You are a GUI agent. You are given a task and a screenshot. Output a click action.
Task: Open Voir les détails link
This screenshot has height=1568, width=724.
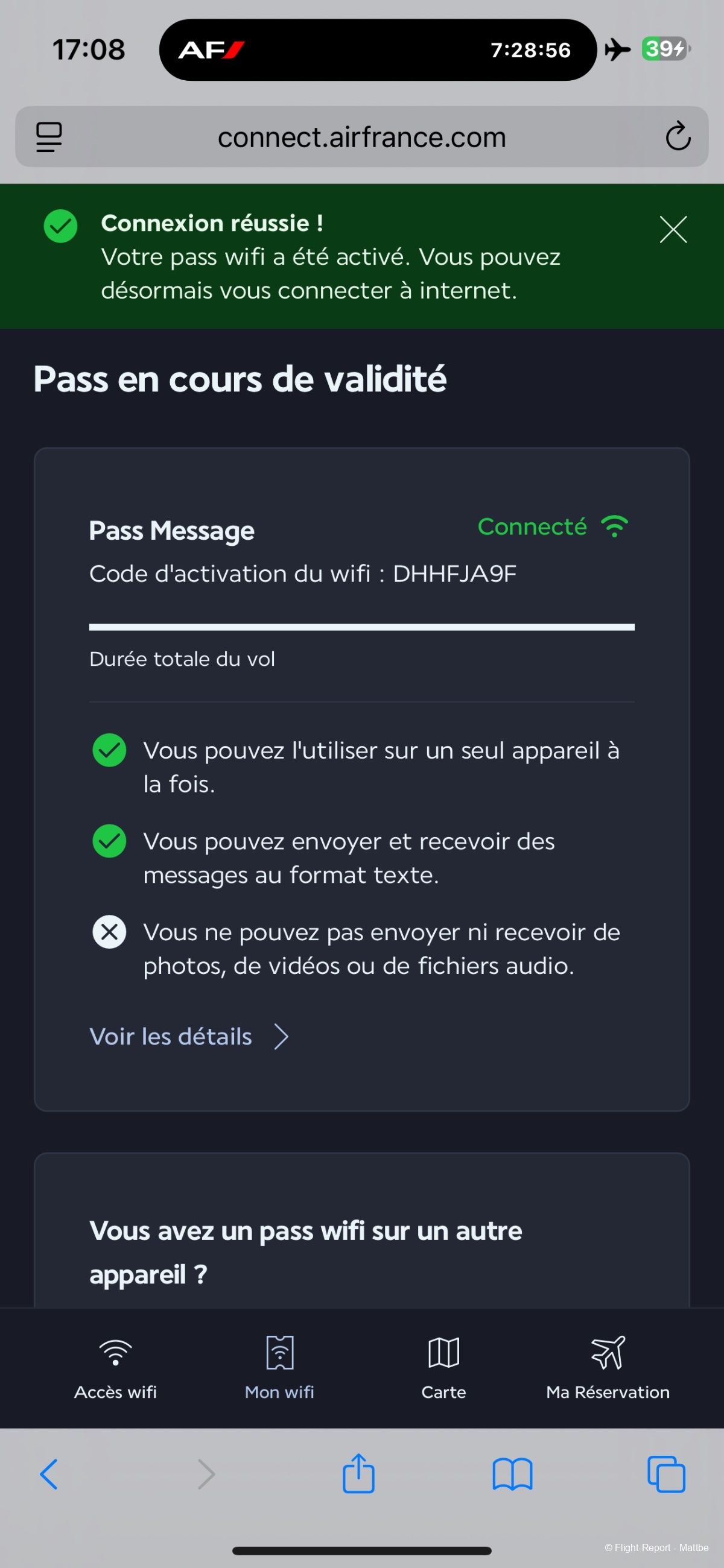point(189,1036)
